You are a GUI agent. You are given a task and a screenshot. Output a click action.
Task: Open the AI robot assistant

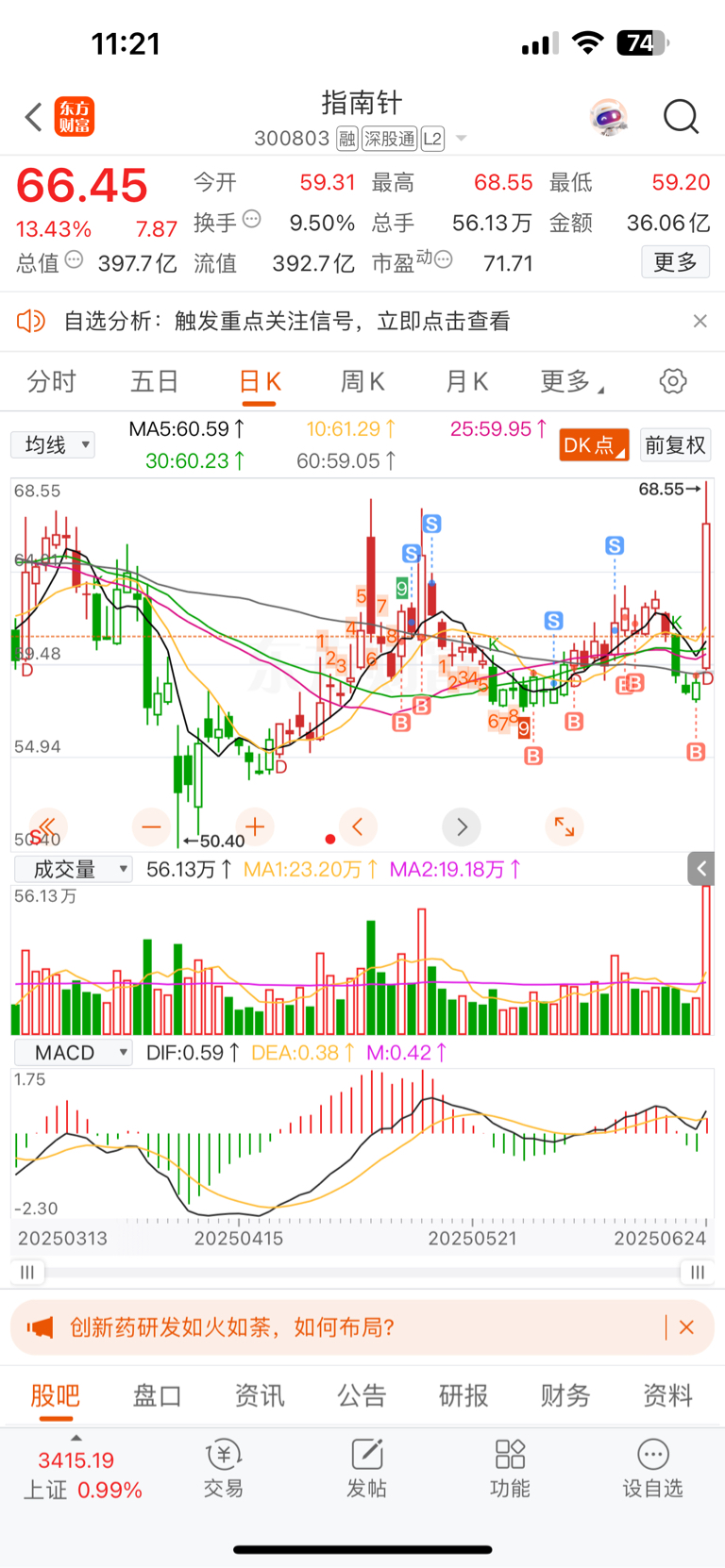(609, 118)
